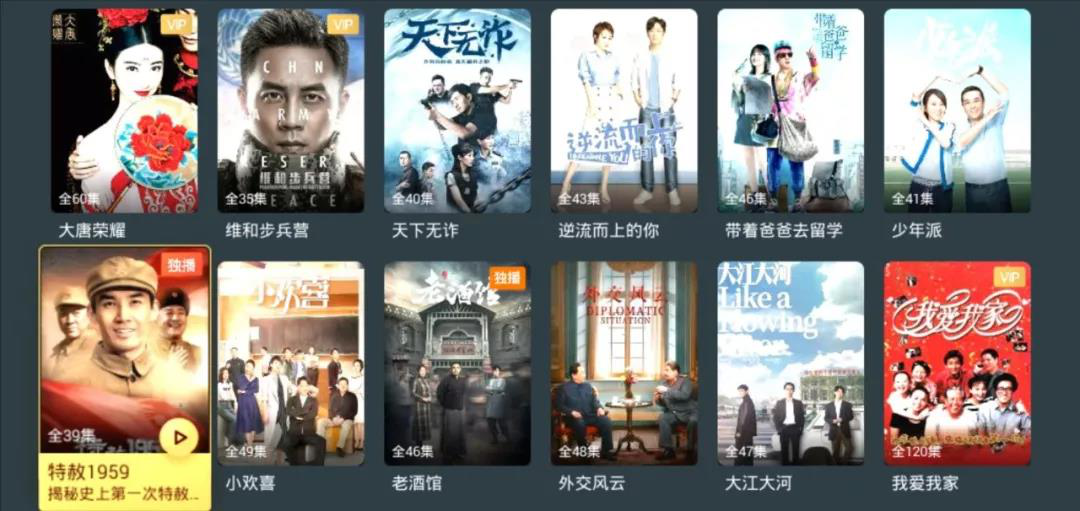Open 小欢喜 drama card

(x=291, y=363)
